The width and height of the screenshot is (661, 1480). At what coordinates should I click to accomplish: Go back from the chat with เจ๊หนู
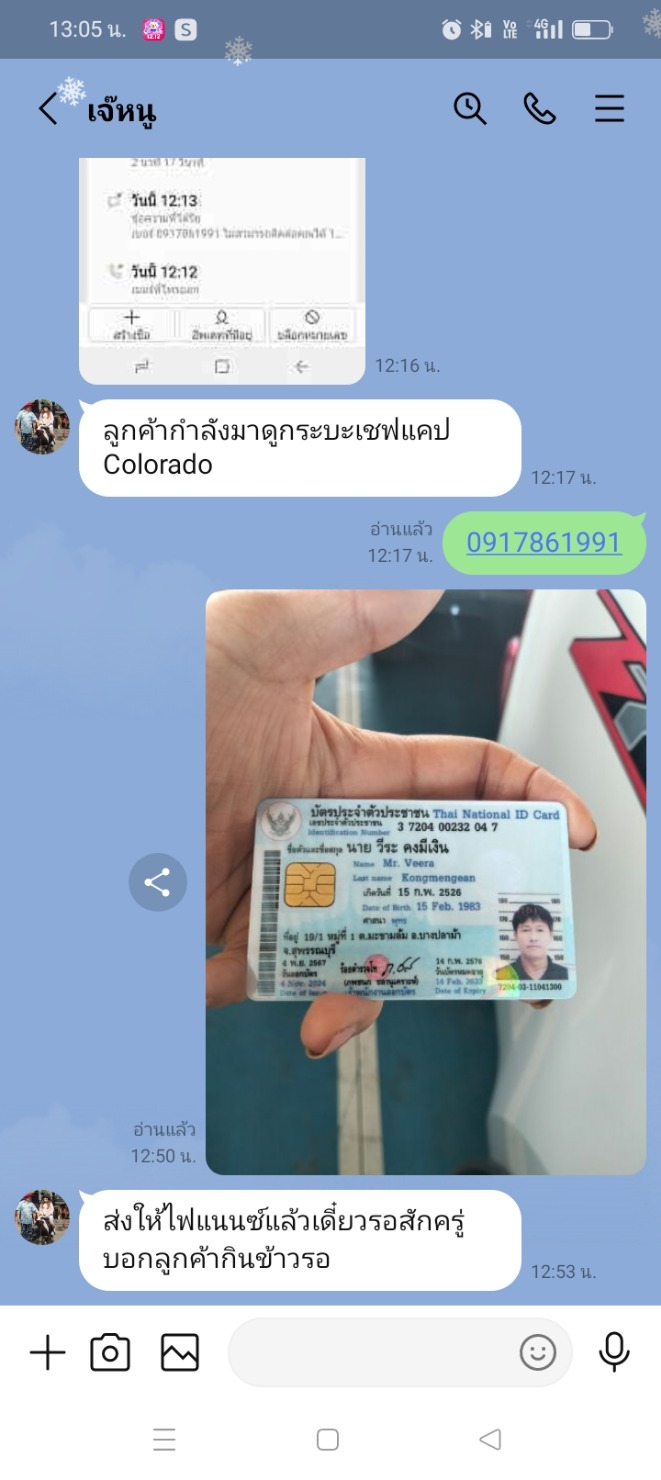click(x=47, y=108)
